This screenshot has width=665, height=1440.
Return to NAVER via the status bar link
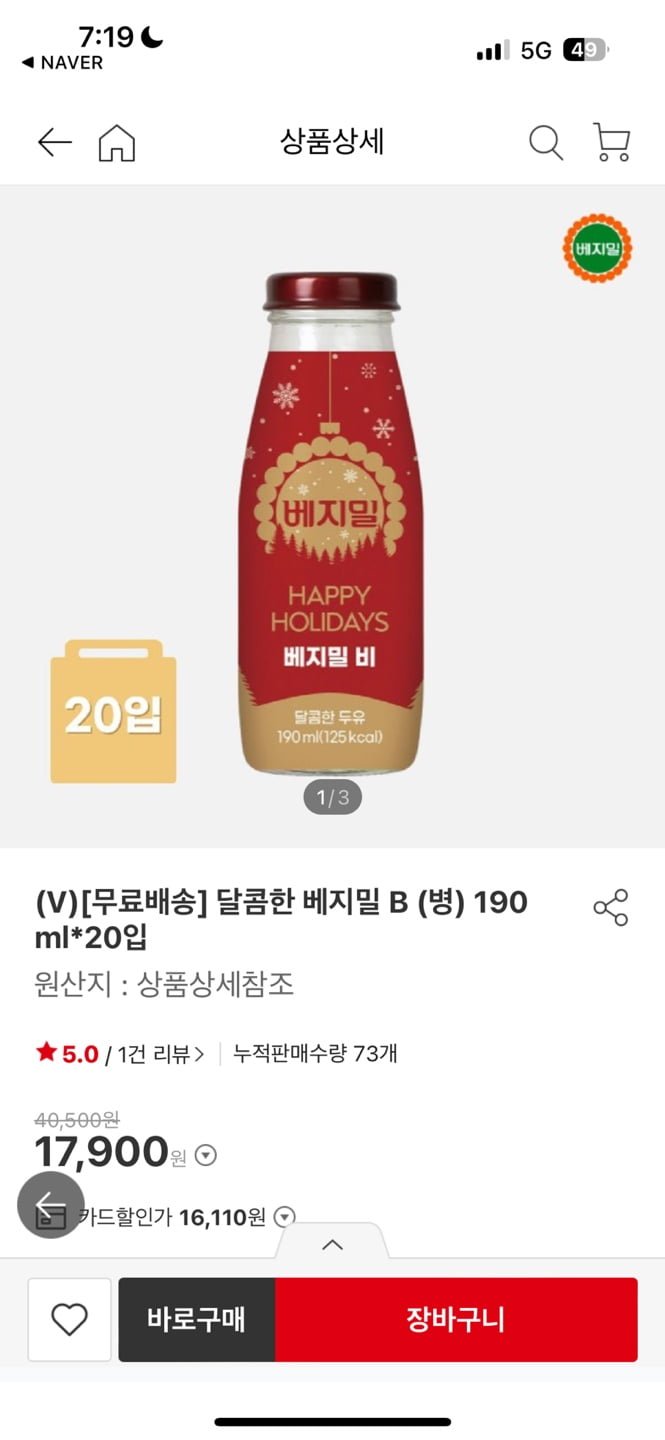[x=62, y=62]
